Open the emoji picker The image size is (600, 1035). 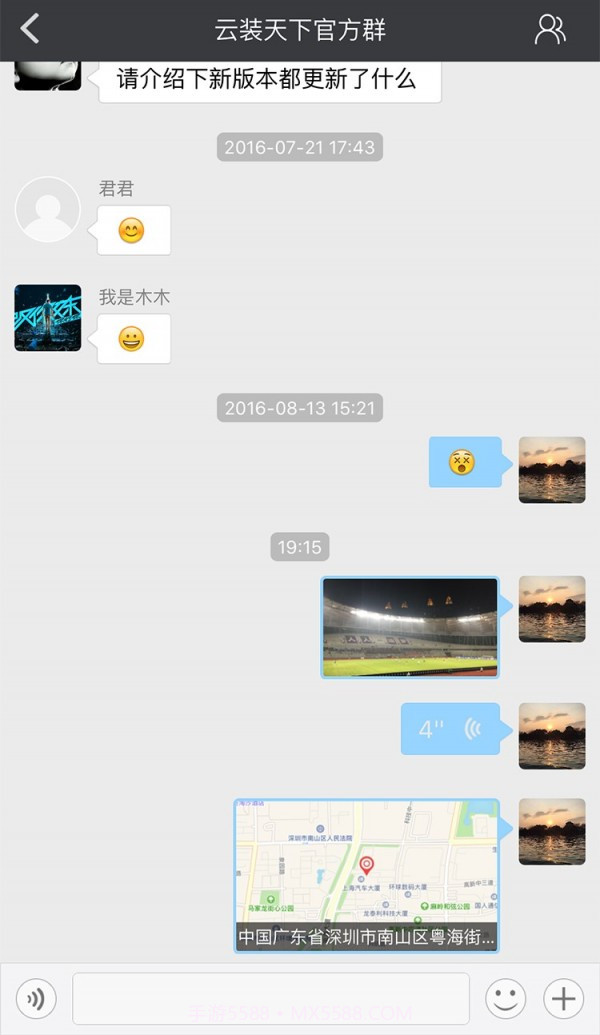tap(506, 998)
